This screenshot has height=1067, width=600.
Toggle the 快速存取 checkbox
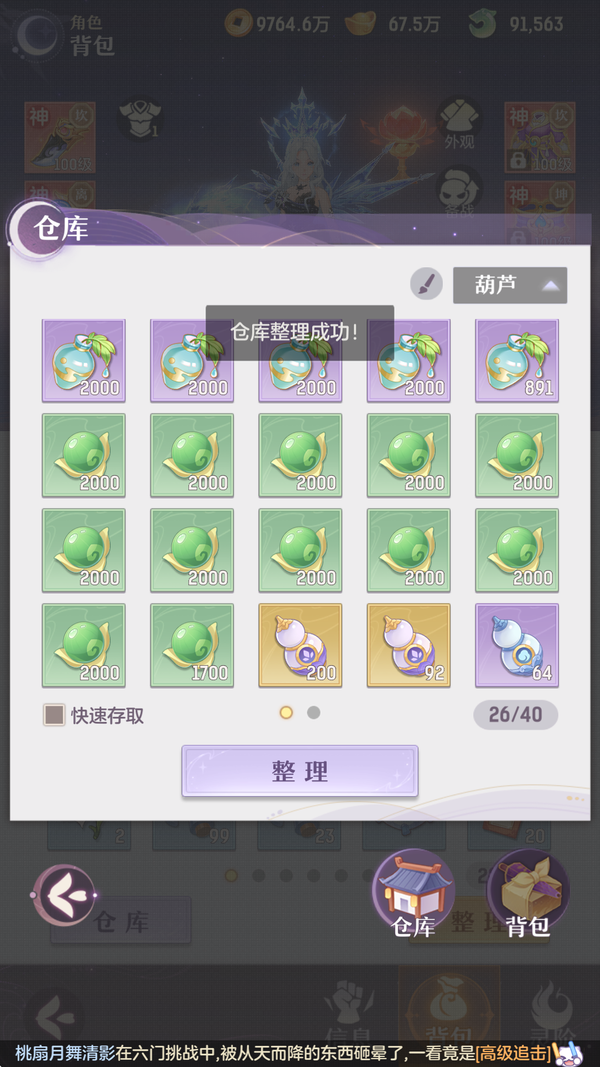[x=54, y=714]
